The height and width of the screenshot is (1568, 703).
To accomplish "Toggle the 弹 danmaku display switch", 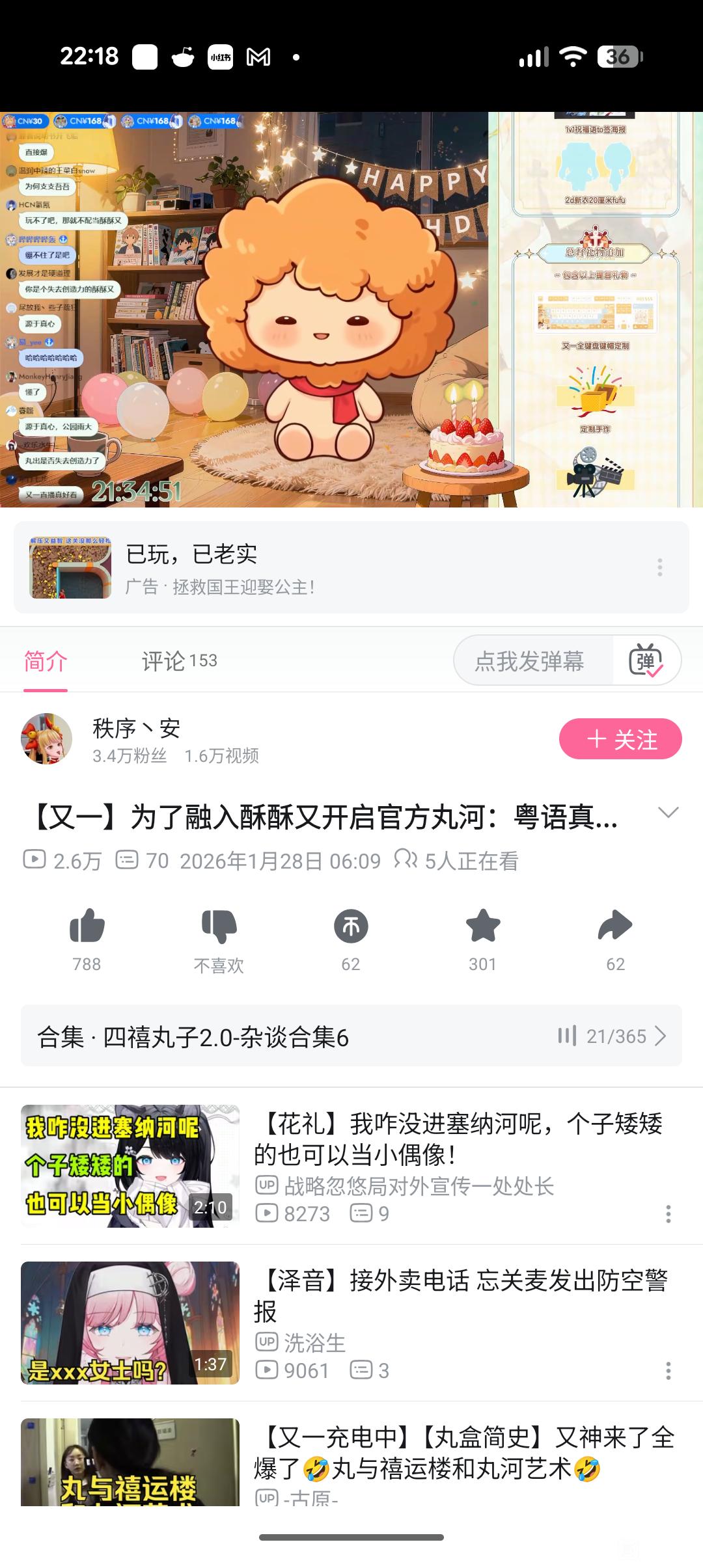I will [x=646, y=661].
